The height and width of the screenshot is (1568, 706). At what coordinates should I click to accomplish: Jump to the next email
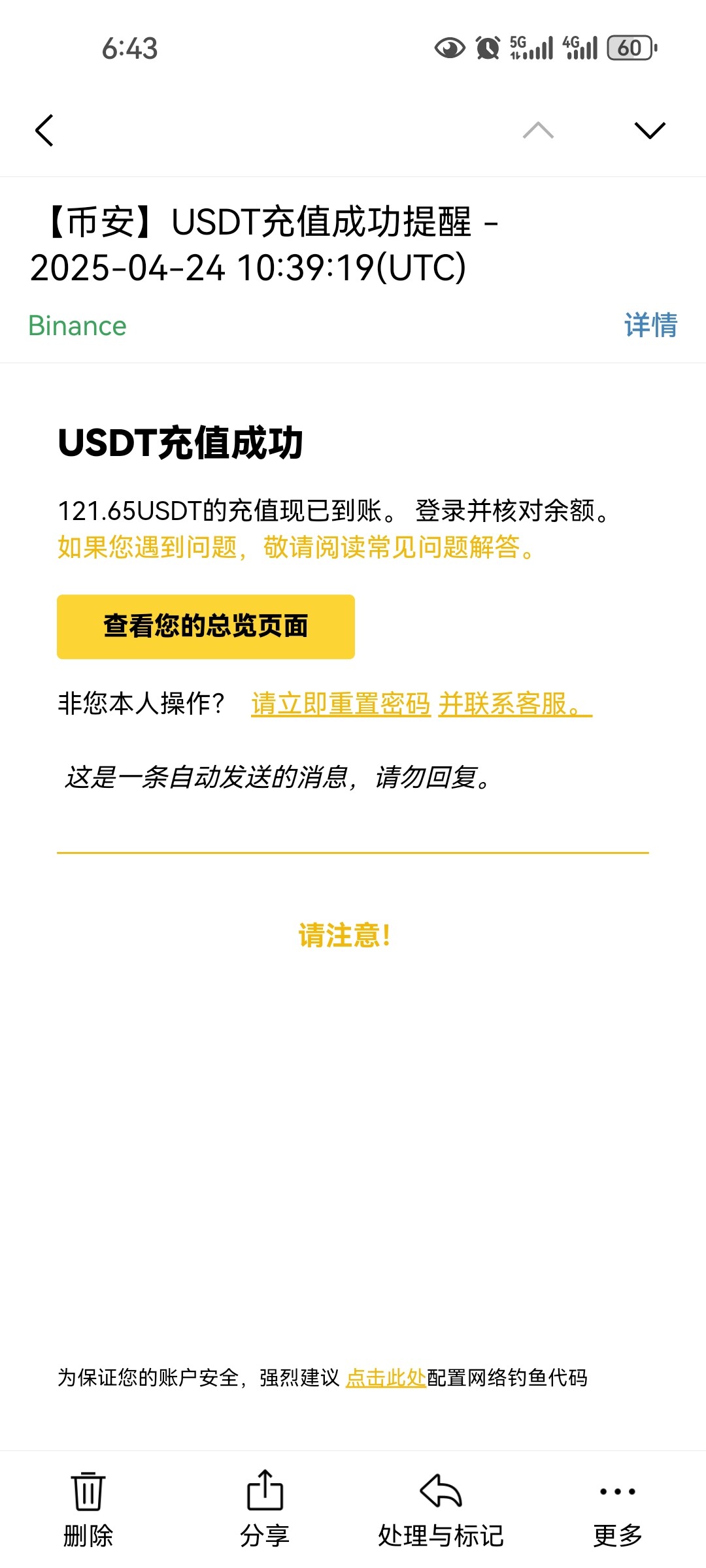(649, 130)
